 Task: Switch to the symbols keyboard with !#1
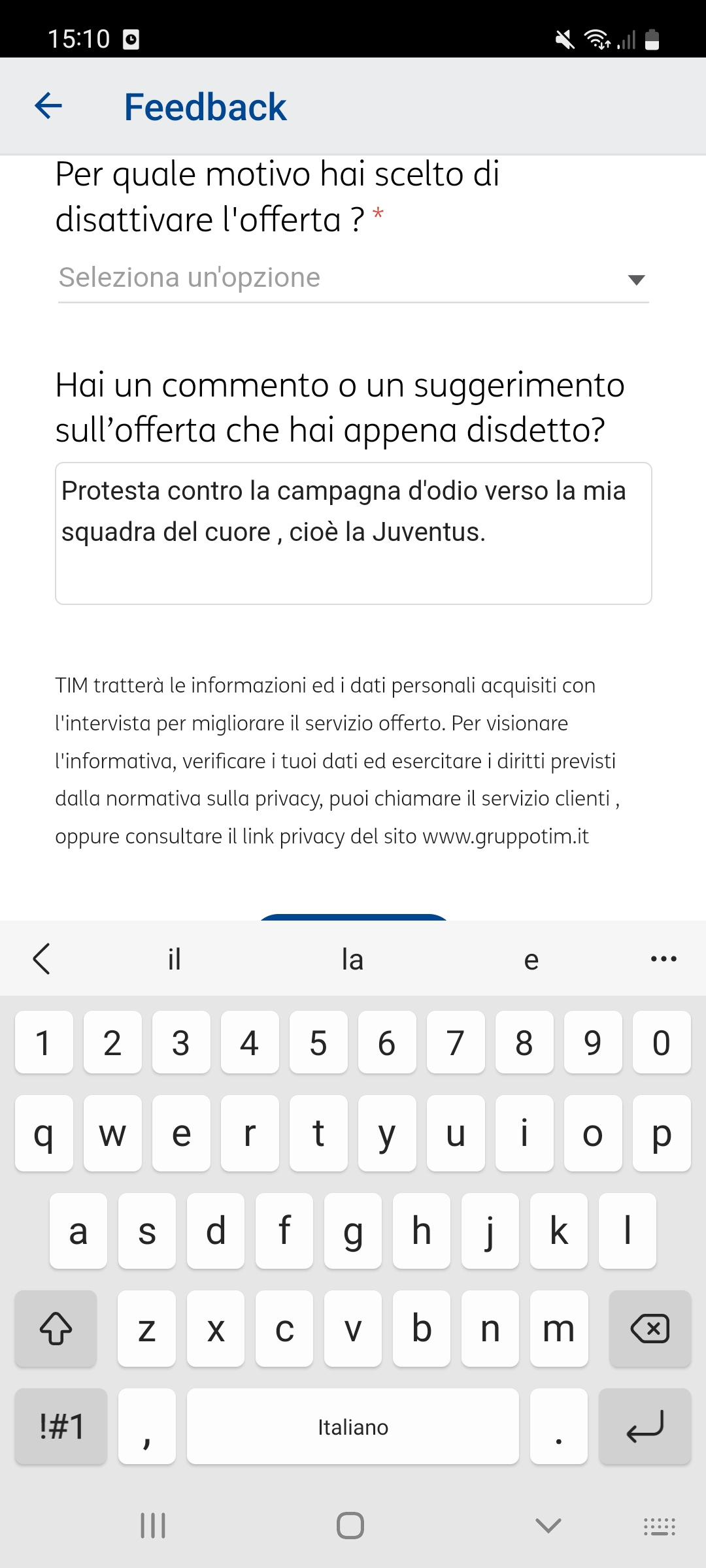point(61,1426)
